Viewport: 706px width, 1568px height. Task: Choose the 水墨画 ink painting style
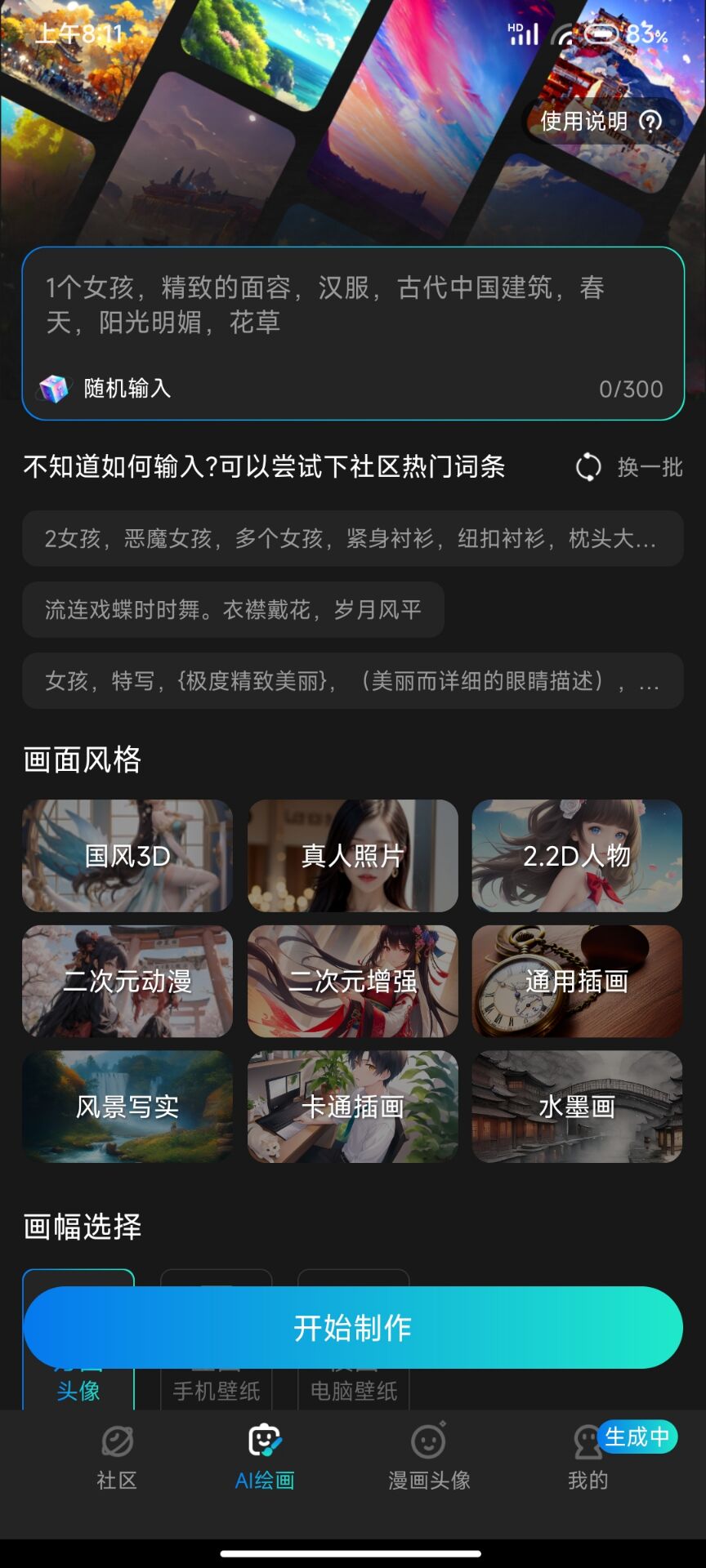pyautogui.click(x=577, y=1107)
